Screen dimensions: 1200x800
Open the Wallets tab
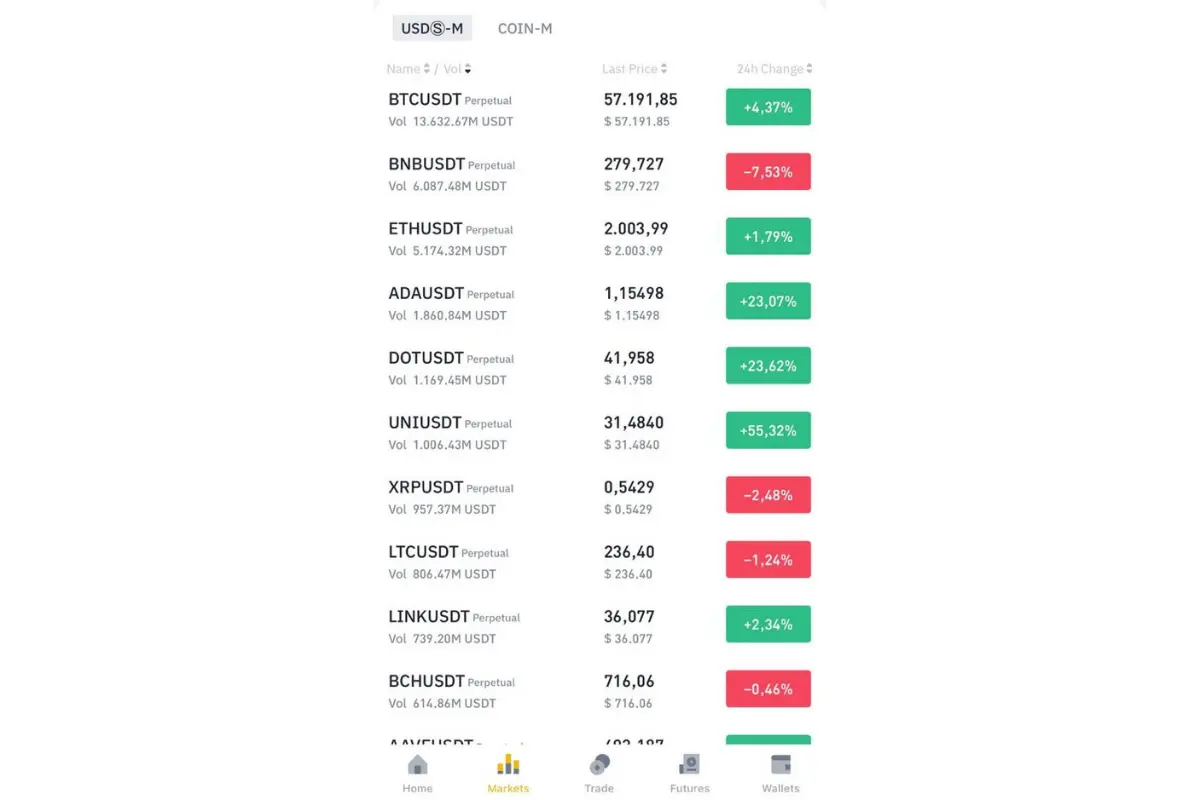[x=780, y=774]
